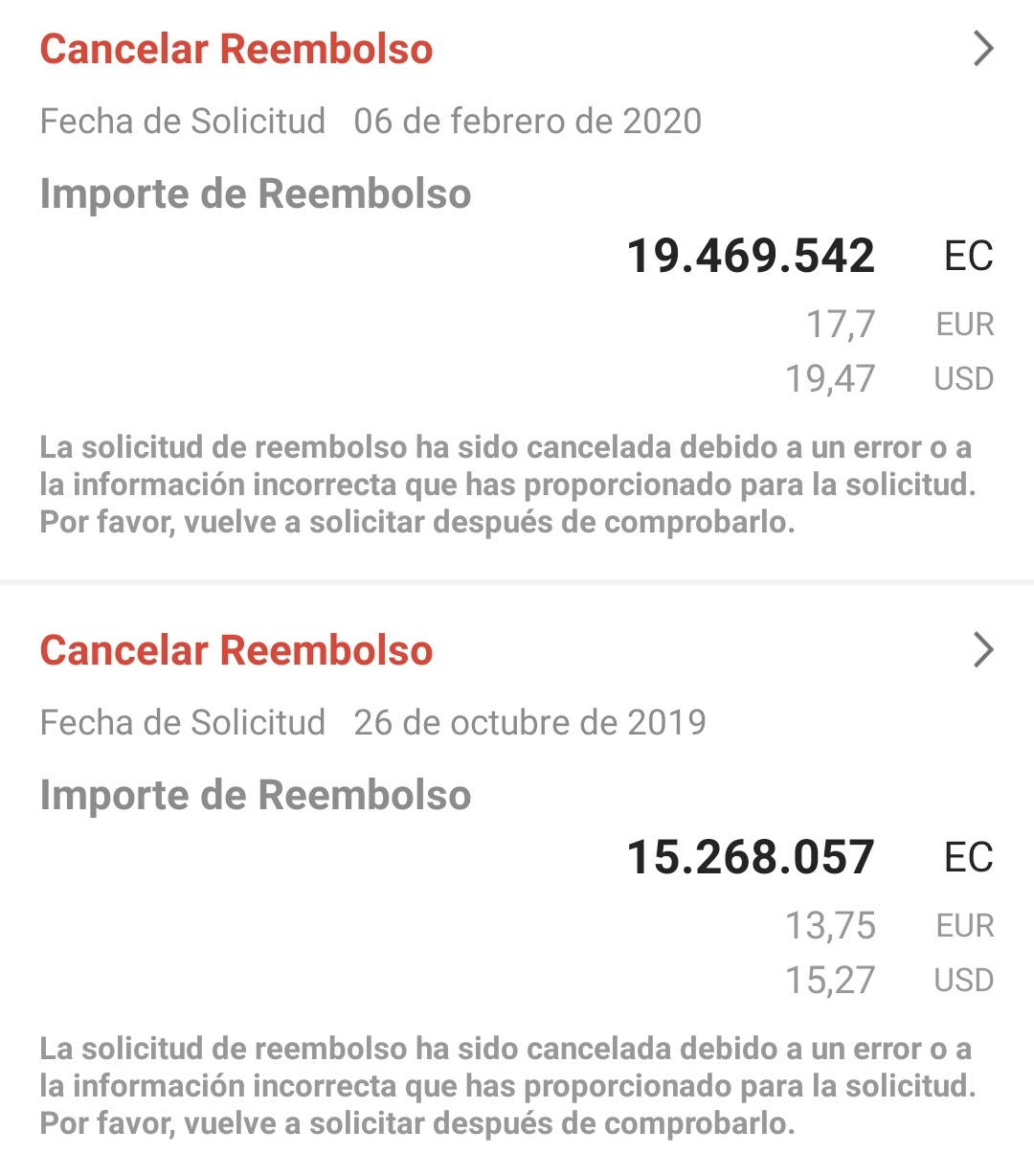Click the Importe de Reembolso heading on first card
Screen dimensions: 1034x1176
(x=256, y=193)
